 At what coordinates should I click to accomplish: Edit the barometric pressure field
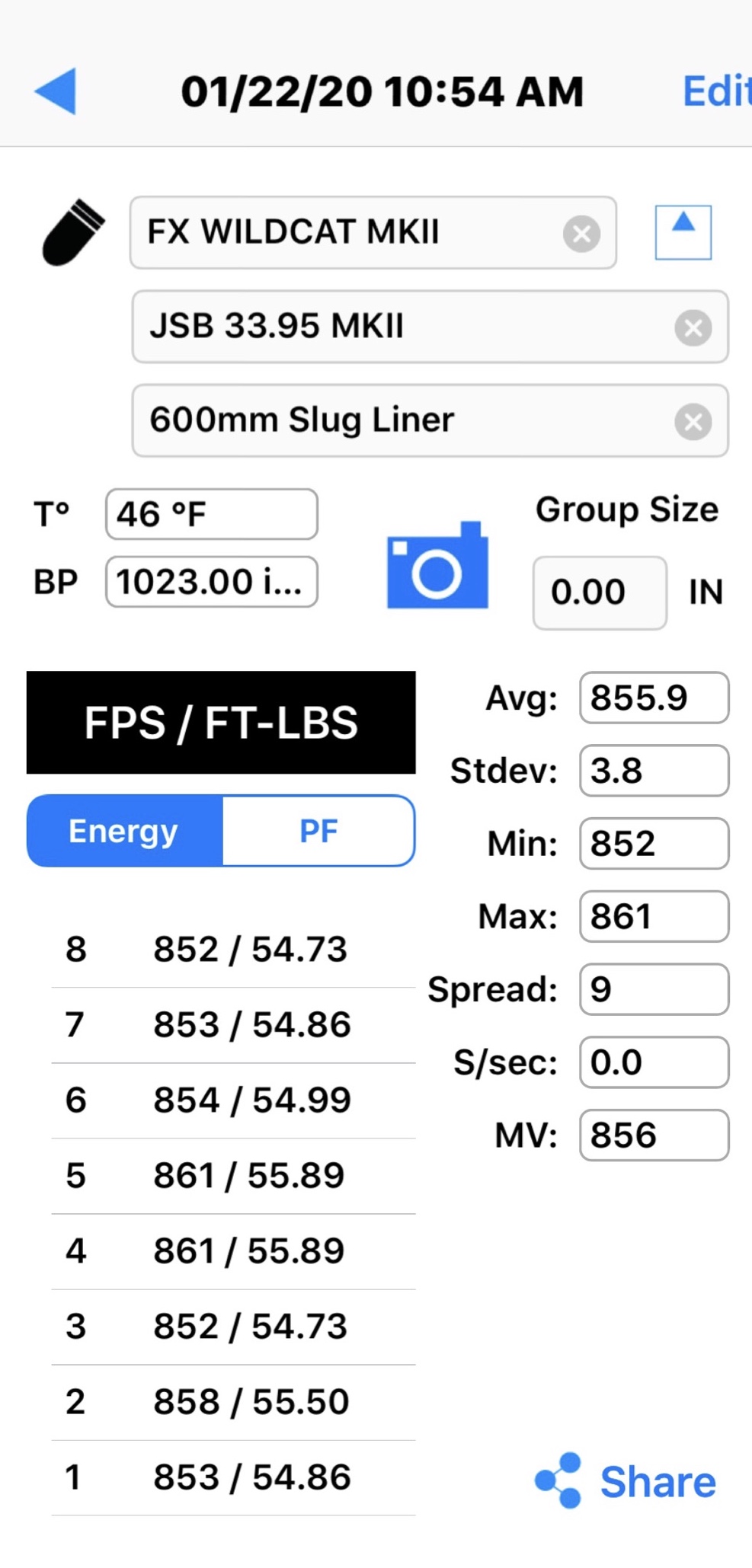211,583
